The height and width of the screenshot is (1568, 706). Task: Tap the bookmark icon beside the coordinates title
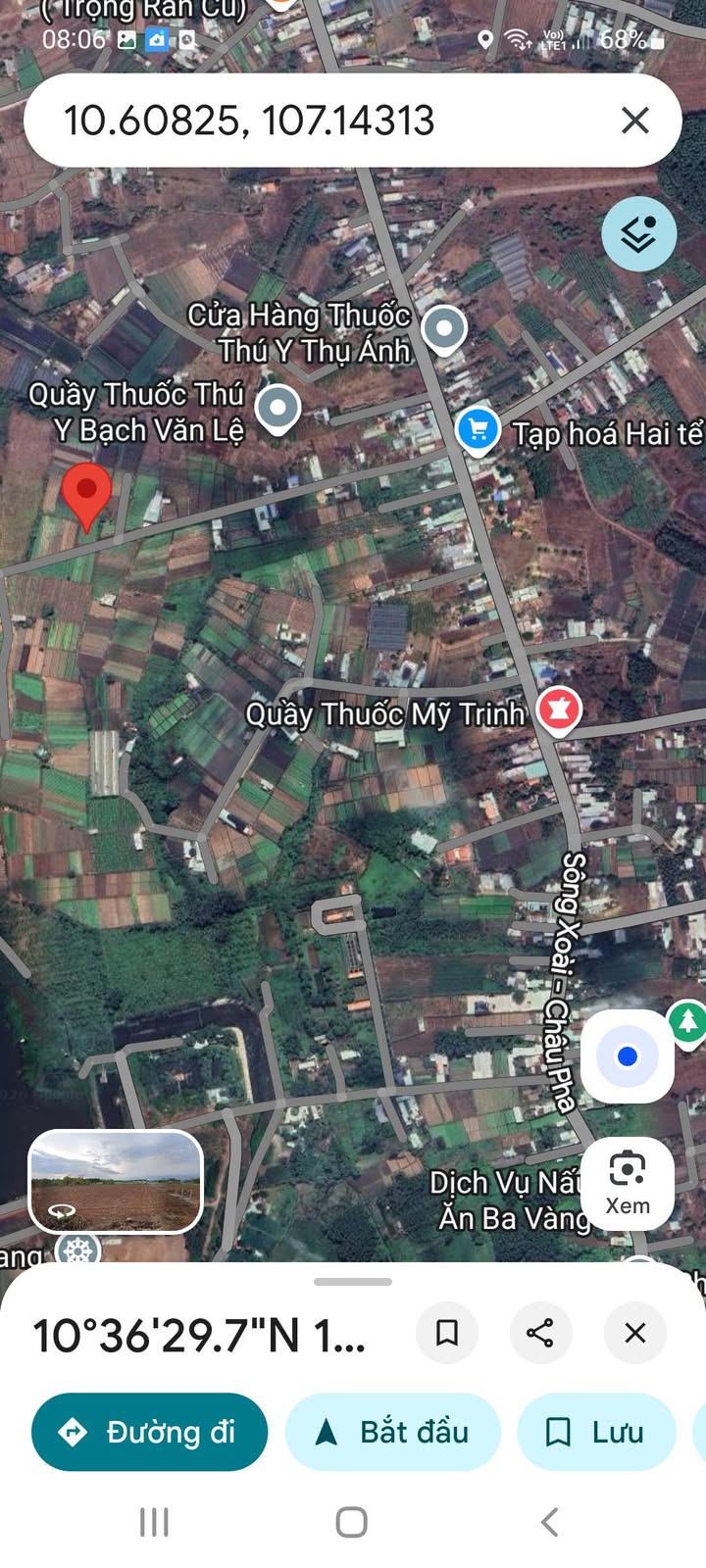(447, 1333)
